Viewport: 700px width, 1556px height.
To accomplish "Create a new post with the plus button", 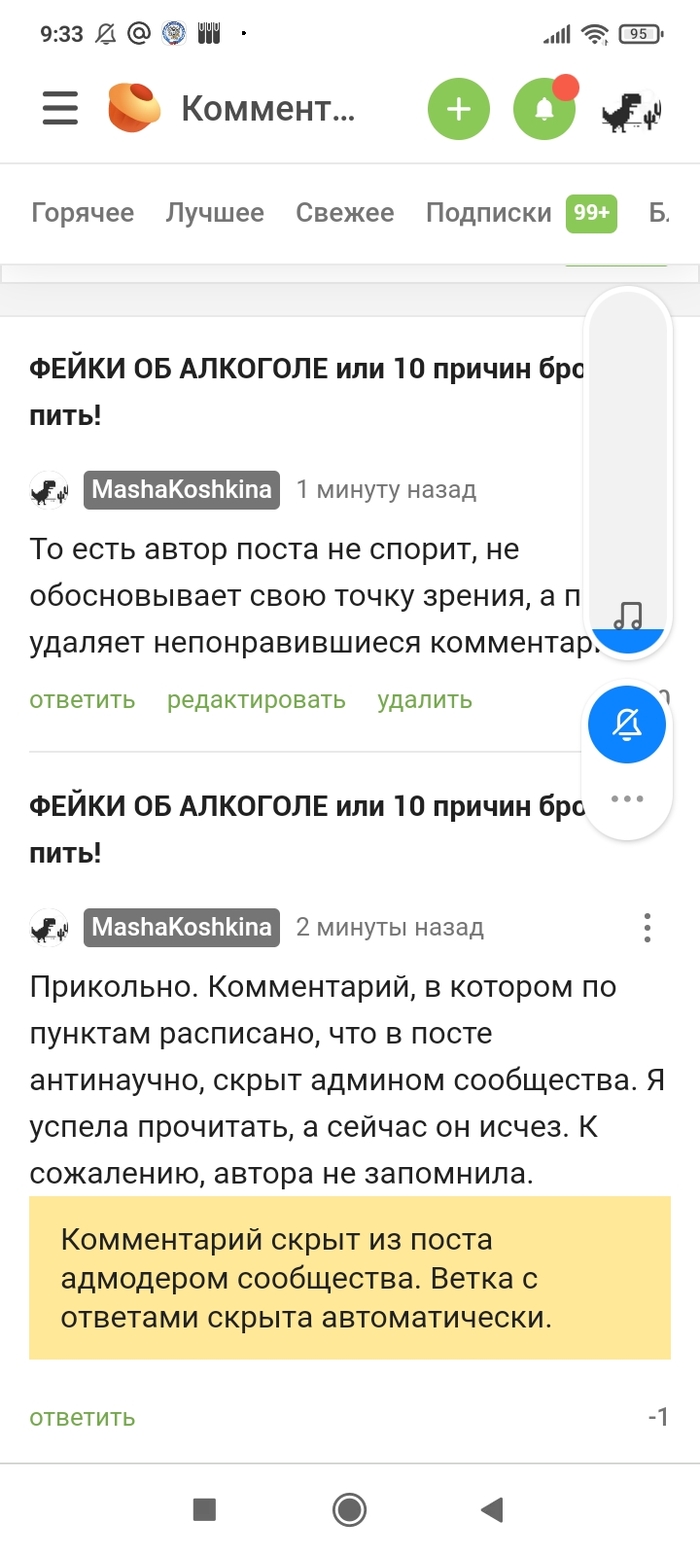I will 459,108.
